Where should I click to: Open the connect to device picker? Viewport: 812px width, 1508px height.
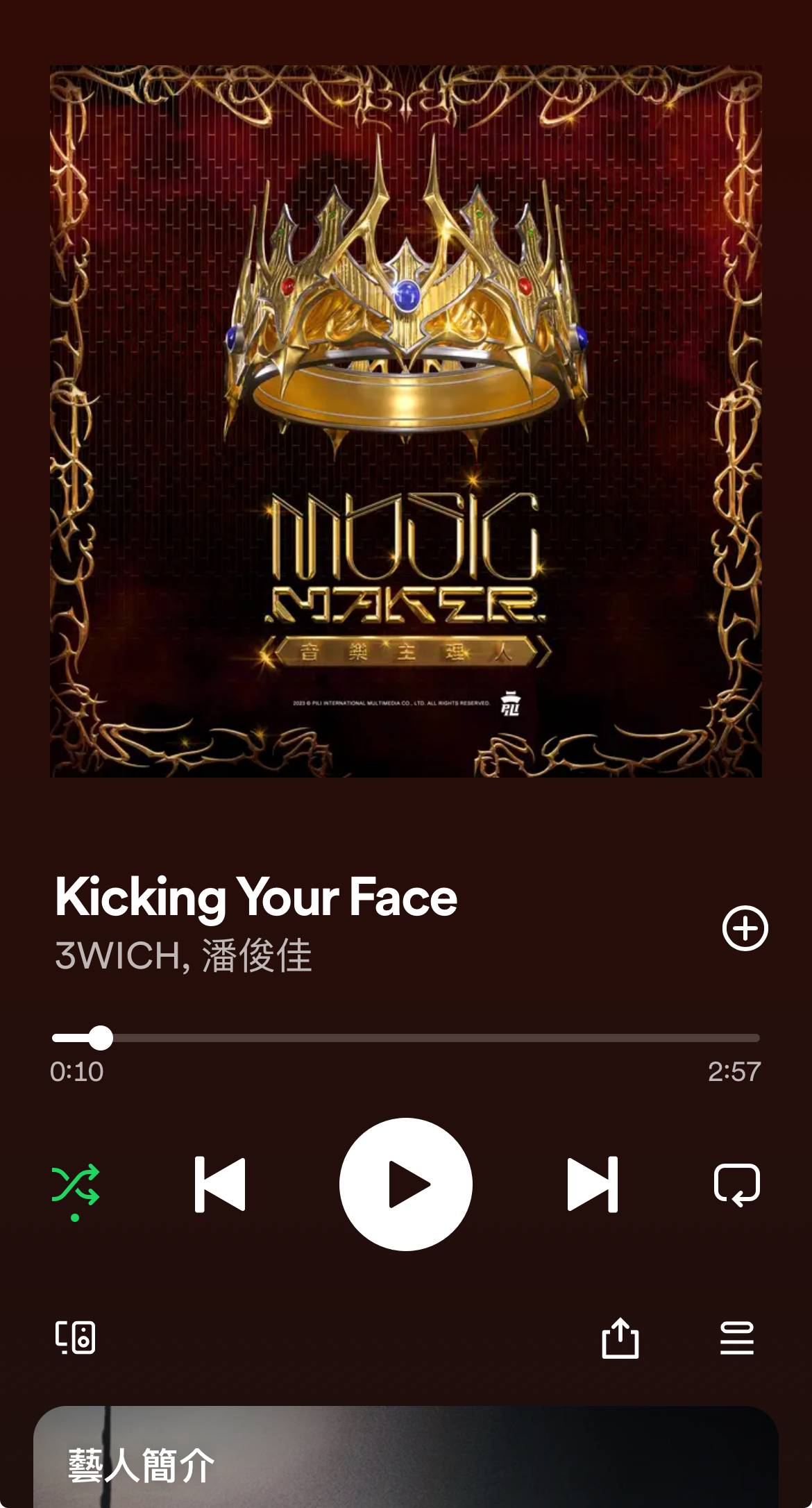coord(75,1337)
